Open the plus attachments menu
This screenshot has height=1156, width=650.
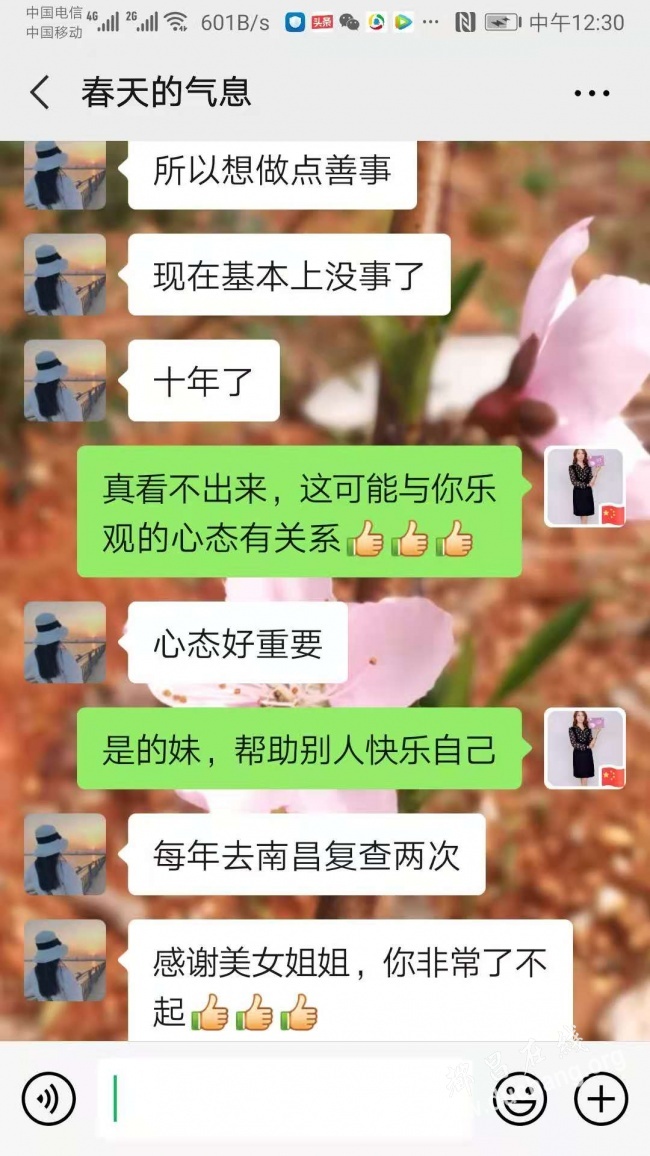click(600, 1099)
